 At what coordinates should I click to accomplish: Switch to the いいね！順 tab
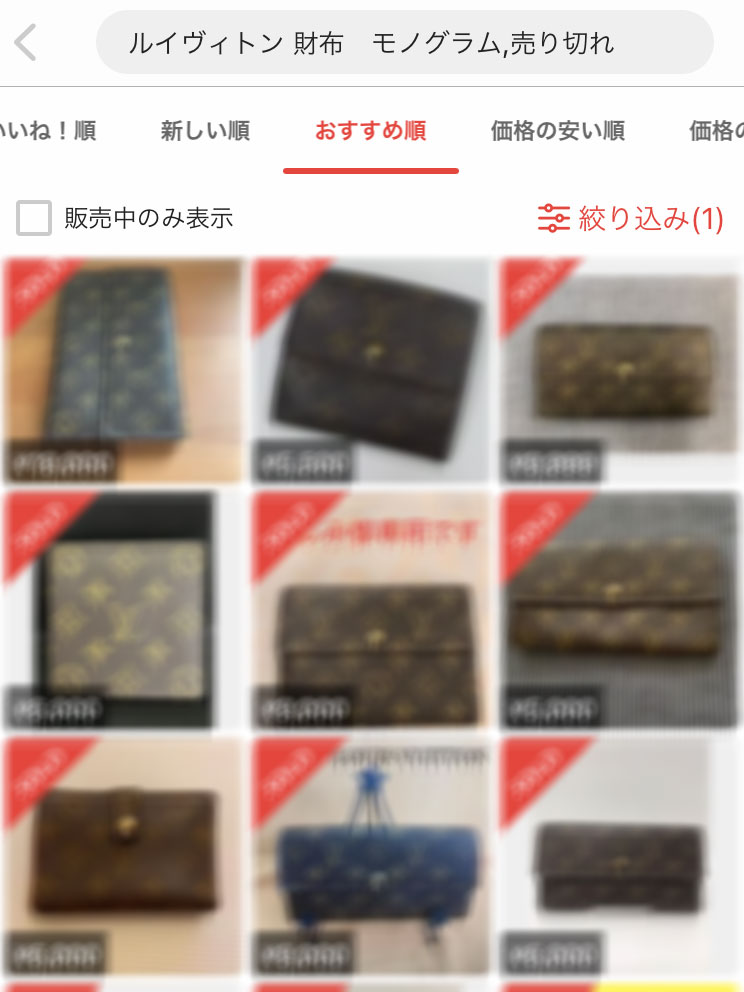pos(48,131)
